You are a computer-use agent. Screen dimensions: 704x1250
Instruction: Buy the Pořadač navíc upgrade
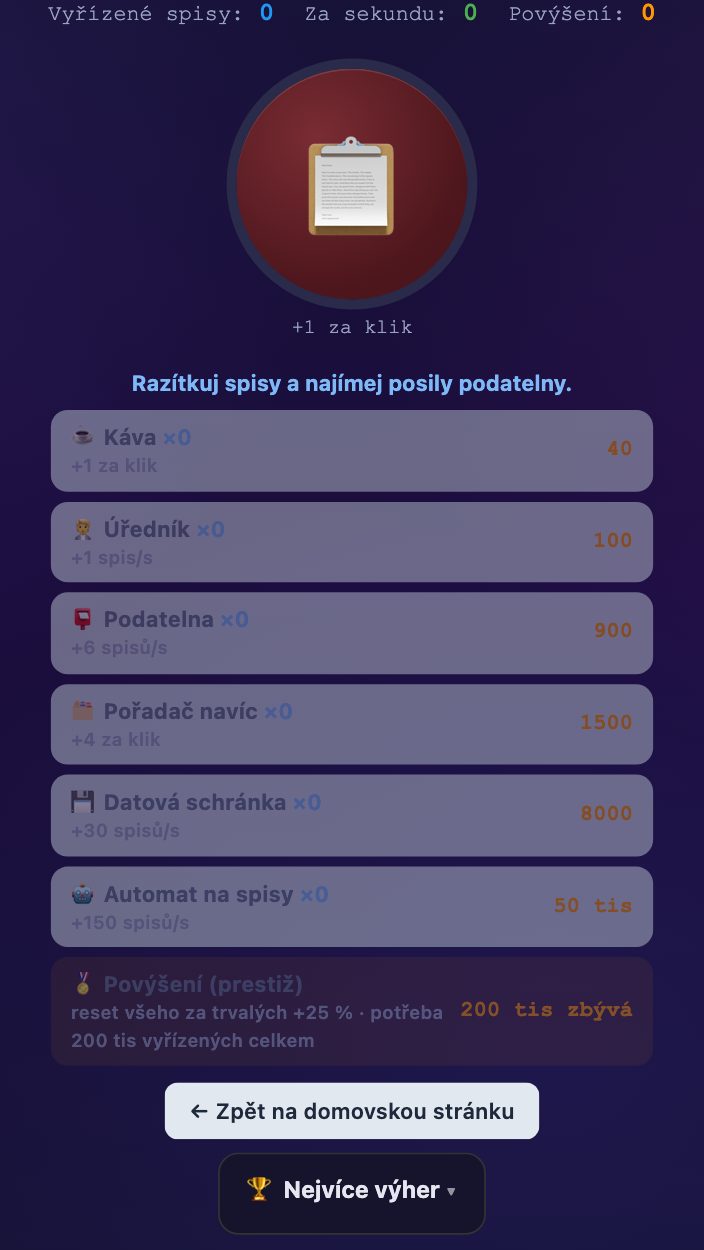click(x=352, y=724)
